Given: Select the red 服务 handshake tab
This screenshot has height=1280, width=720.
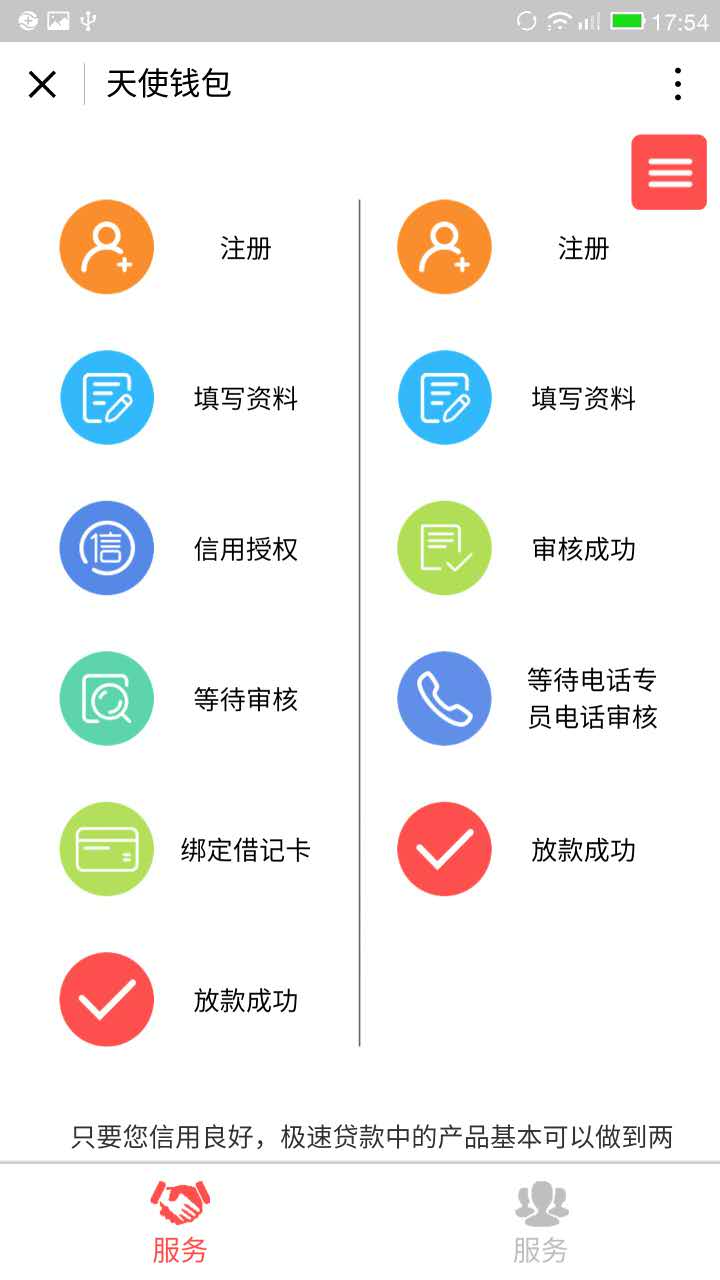Looking at the screenshot, I should click(180, 1222).
